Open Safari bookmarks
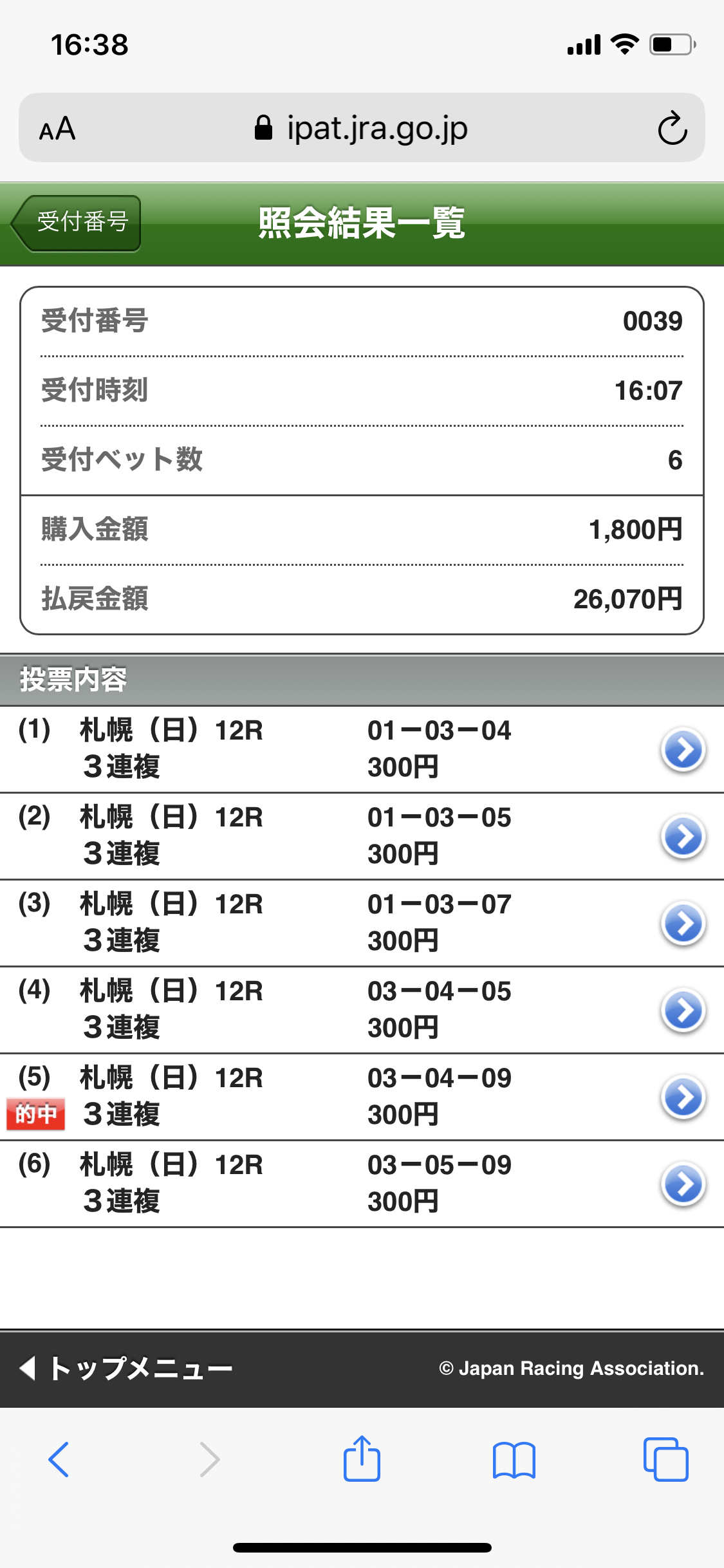 coord(514,1459)
